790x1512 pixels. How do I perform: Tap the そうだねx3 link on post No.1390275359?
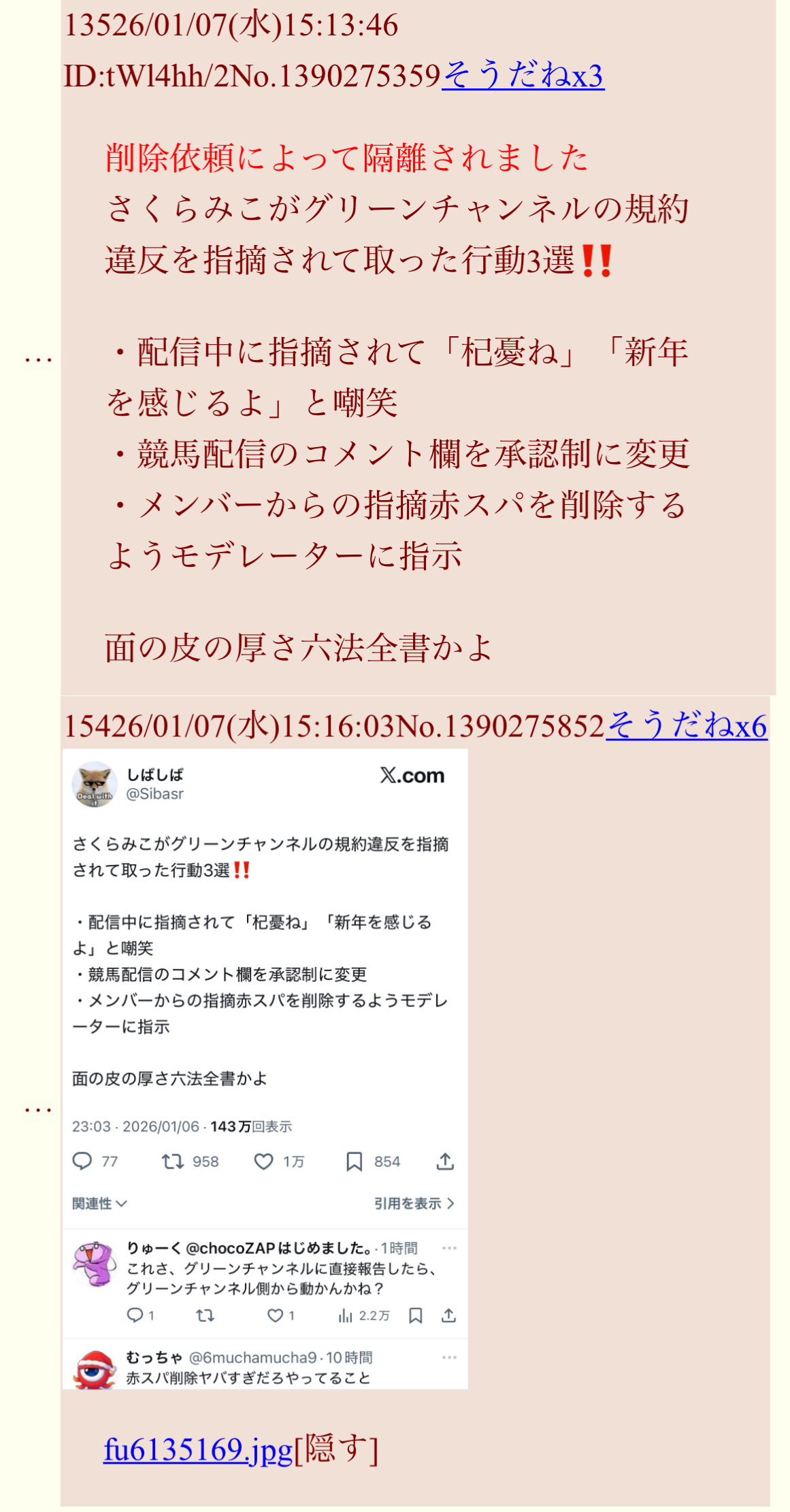[x=523, y=76]
